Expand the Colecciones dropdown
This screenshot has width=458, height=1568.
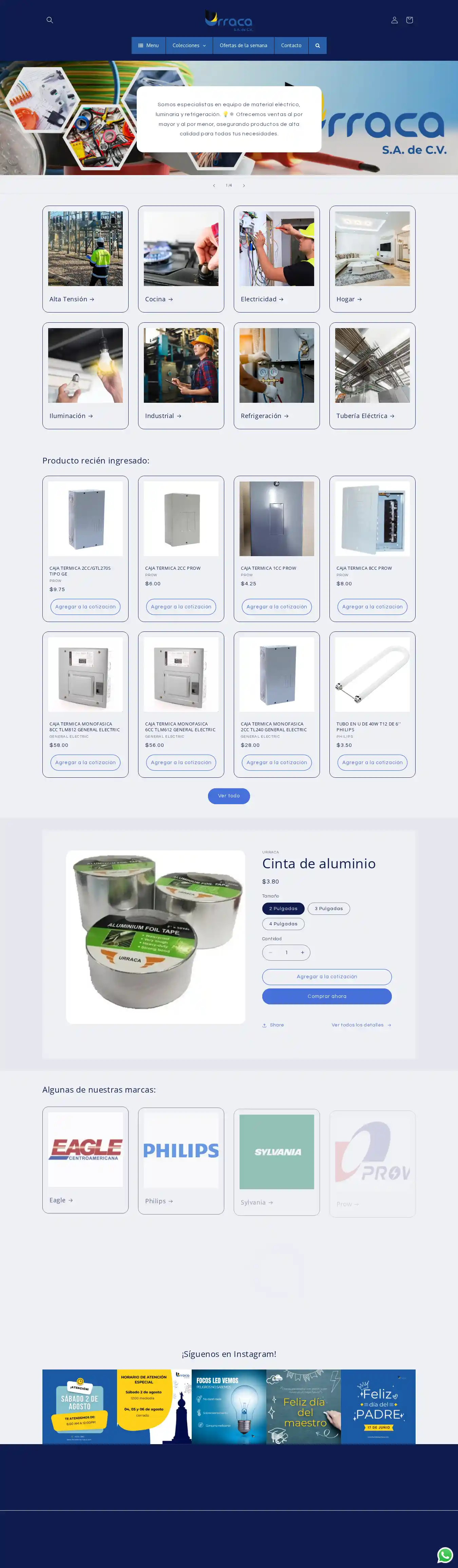(x=189, y=46)
